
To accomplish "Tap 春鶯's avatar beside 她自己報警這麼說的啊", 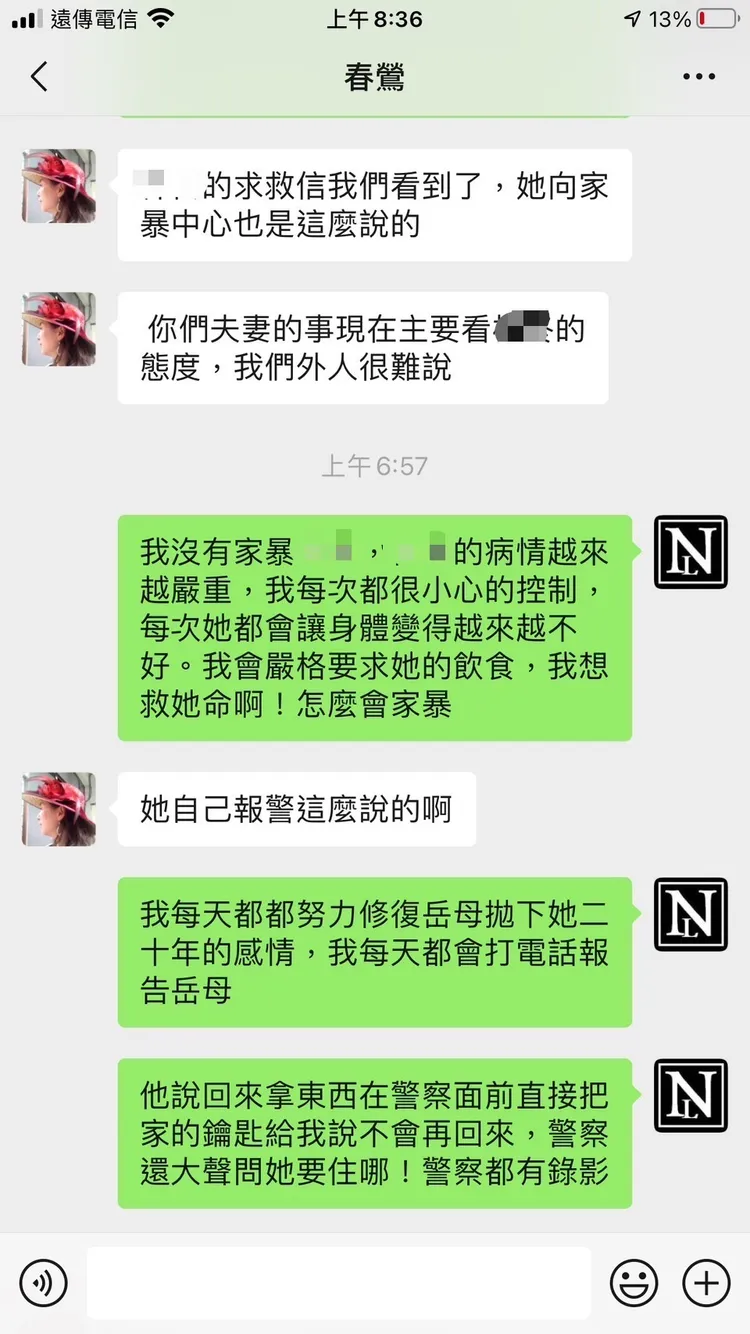I will tap(57, 810).
